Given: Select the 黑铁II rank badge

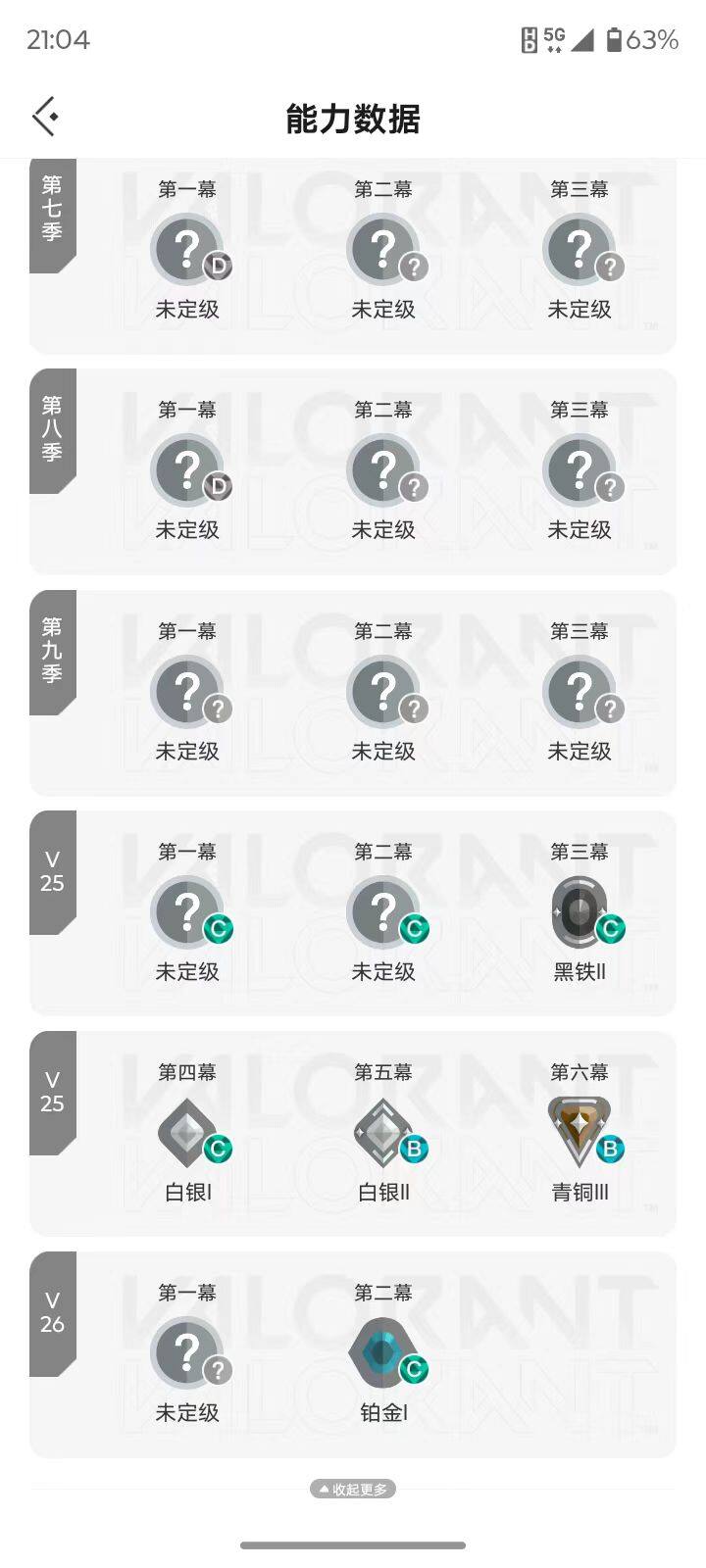Looking at the screenshot, I should coord(580,910).
